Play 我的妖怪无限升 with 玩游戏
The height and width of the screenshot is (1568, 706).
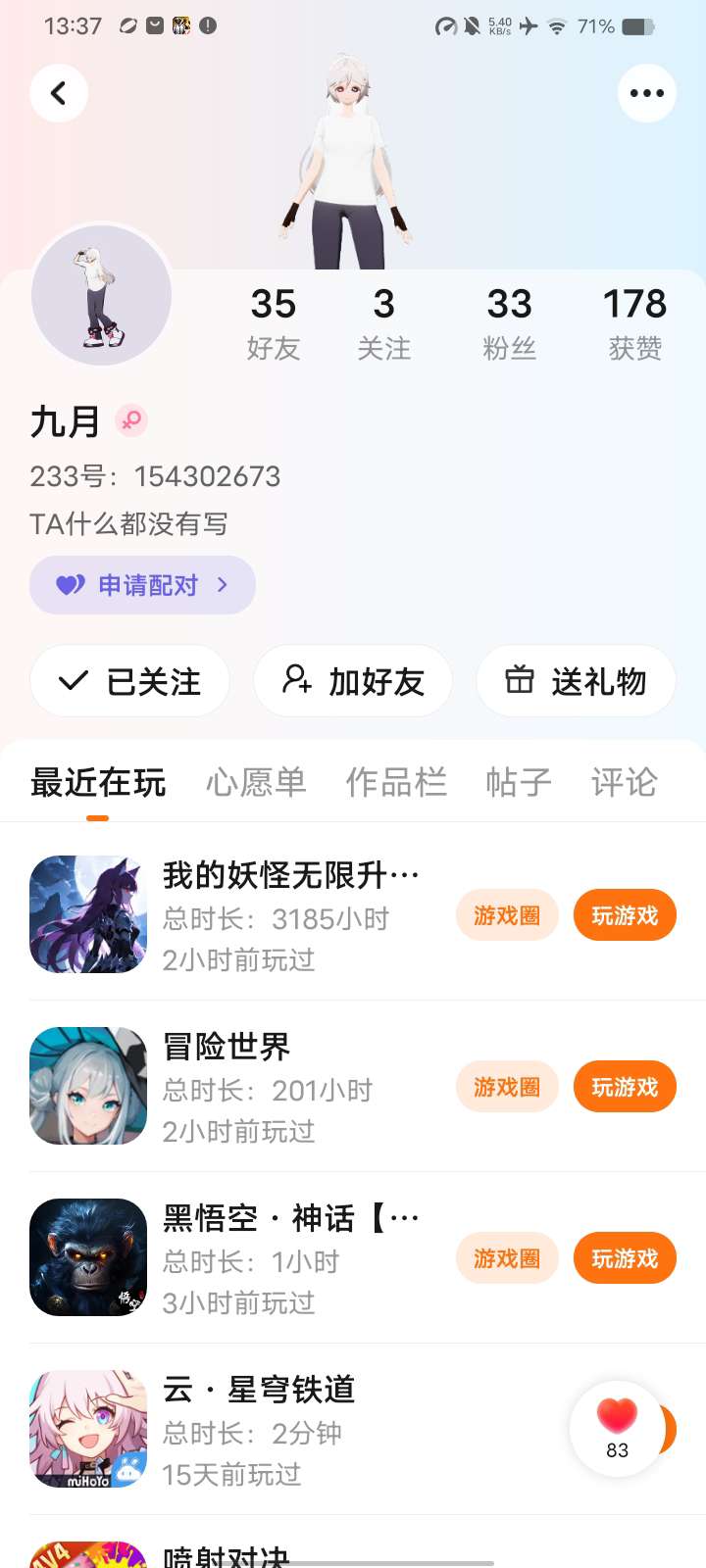coord(625,915)
